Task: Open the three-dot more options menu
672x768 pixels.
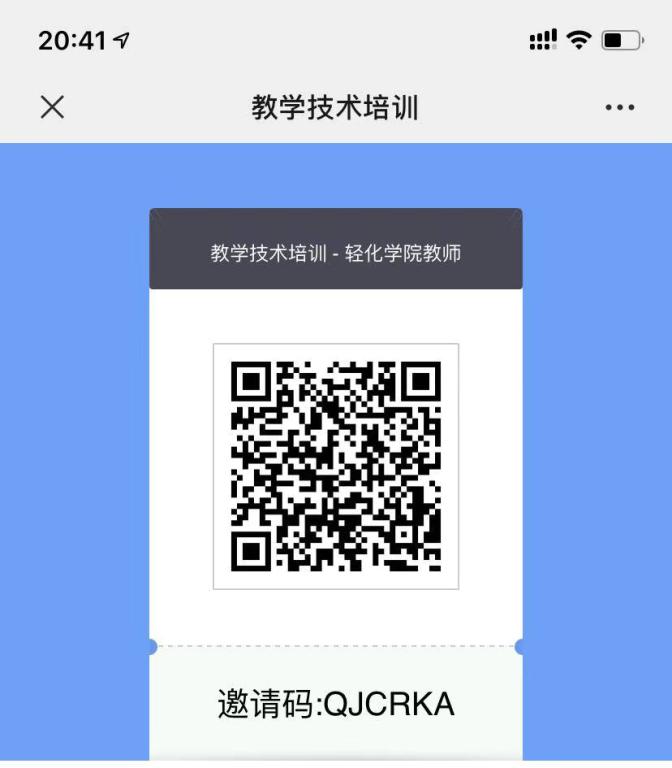Action: 619,108
